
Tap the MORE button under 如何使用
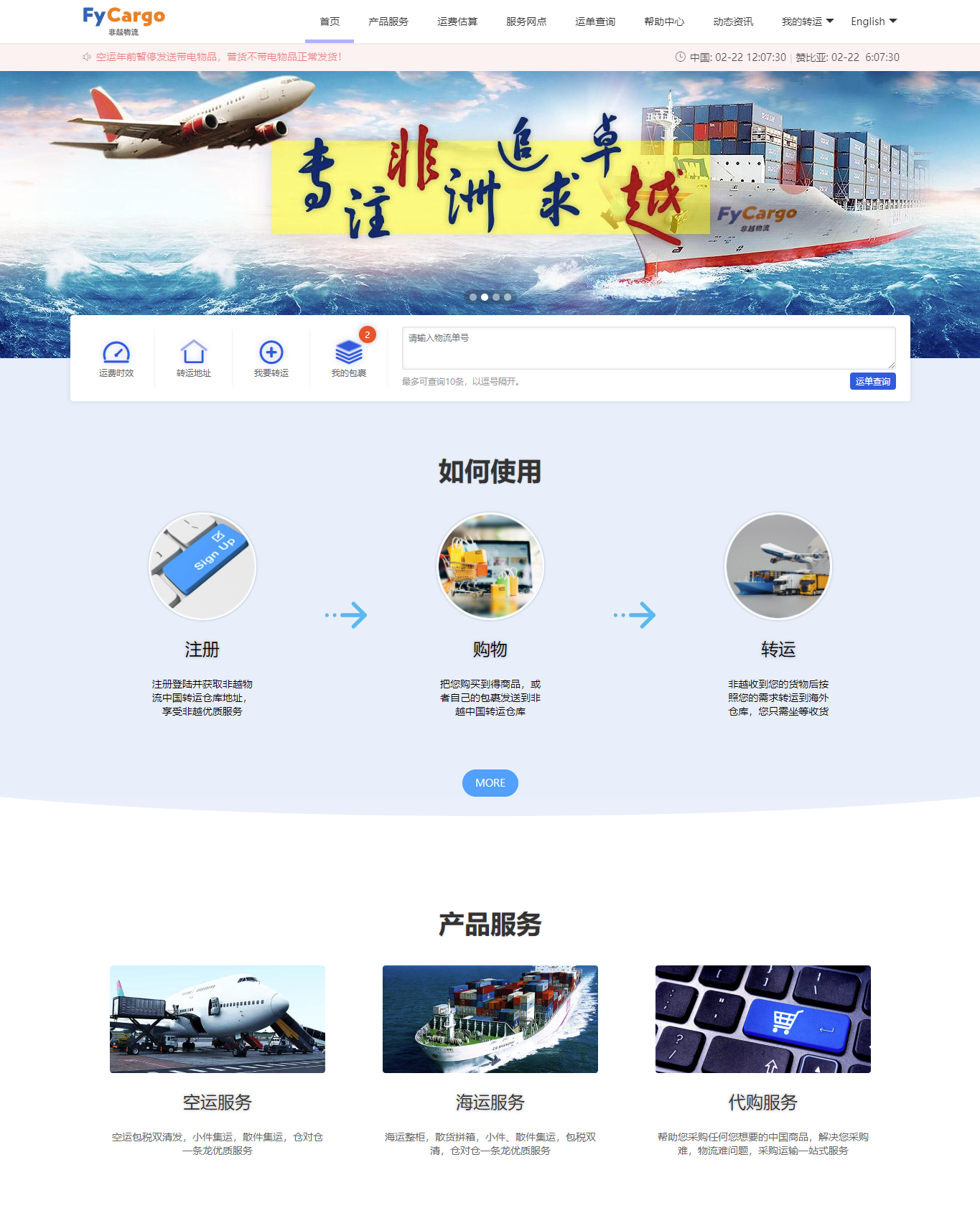pyautogui.click(x=490, y=782)
